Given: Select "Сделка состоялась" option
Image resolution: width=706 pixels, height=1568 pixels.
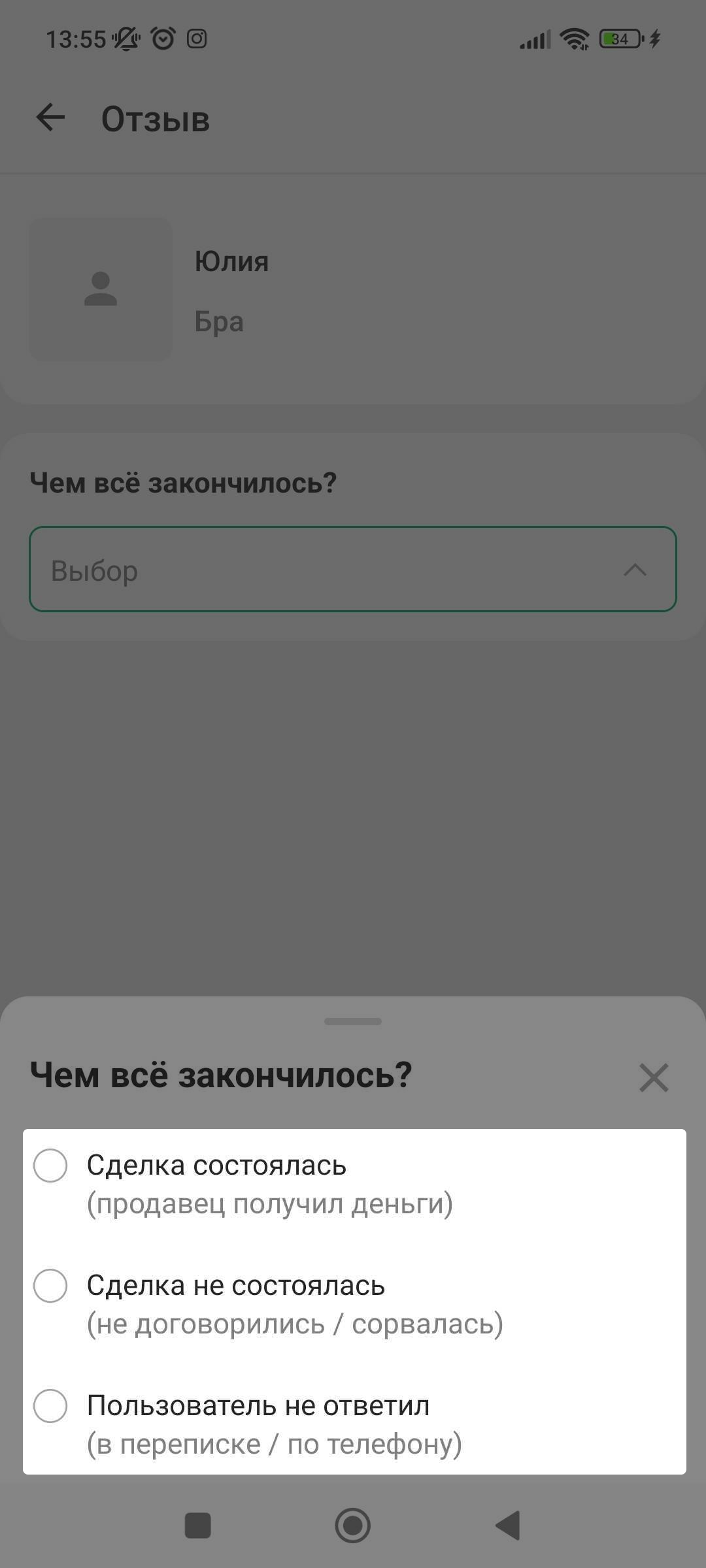Looking at the screenshot, I should (51, 1166).
